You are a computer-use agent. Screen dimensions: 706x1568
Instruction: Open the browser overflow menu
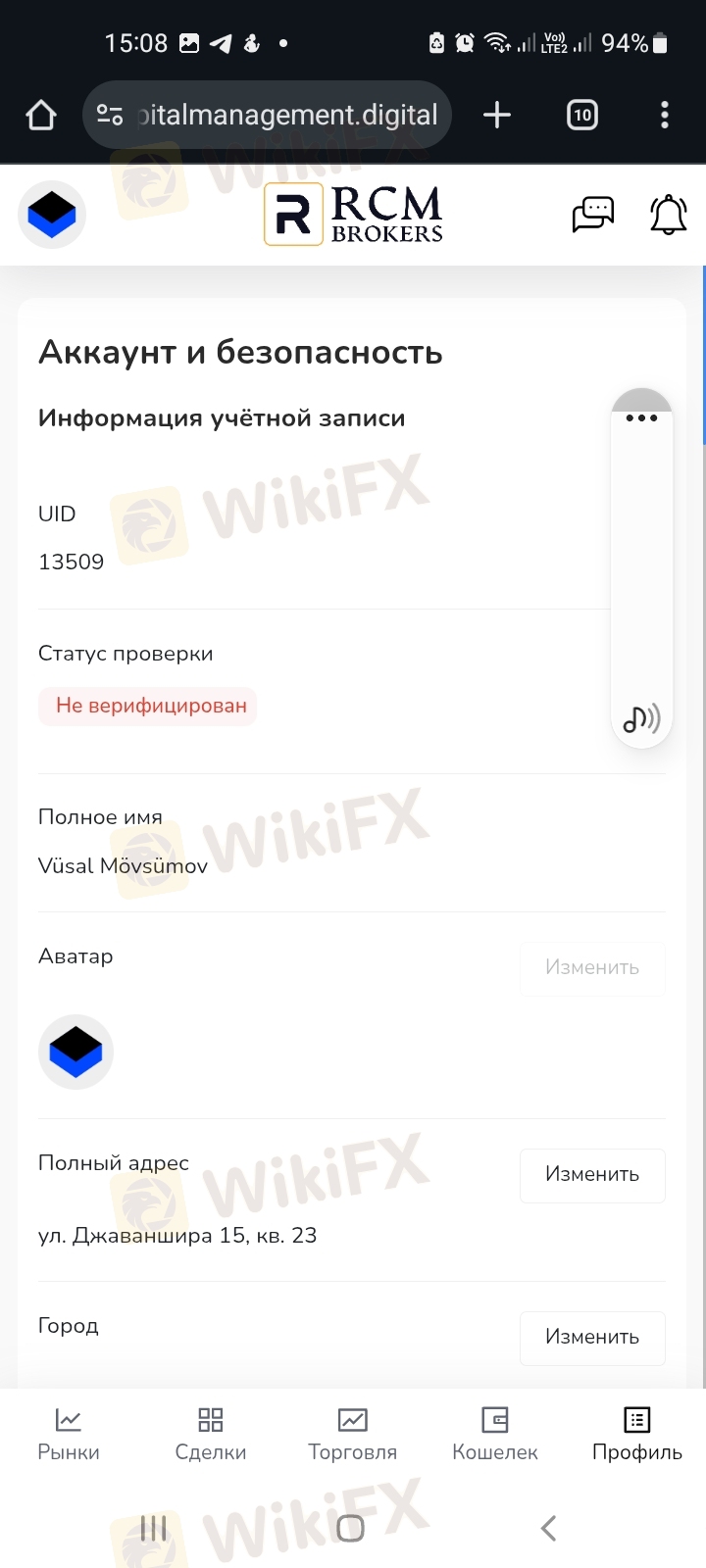(665, 116)
